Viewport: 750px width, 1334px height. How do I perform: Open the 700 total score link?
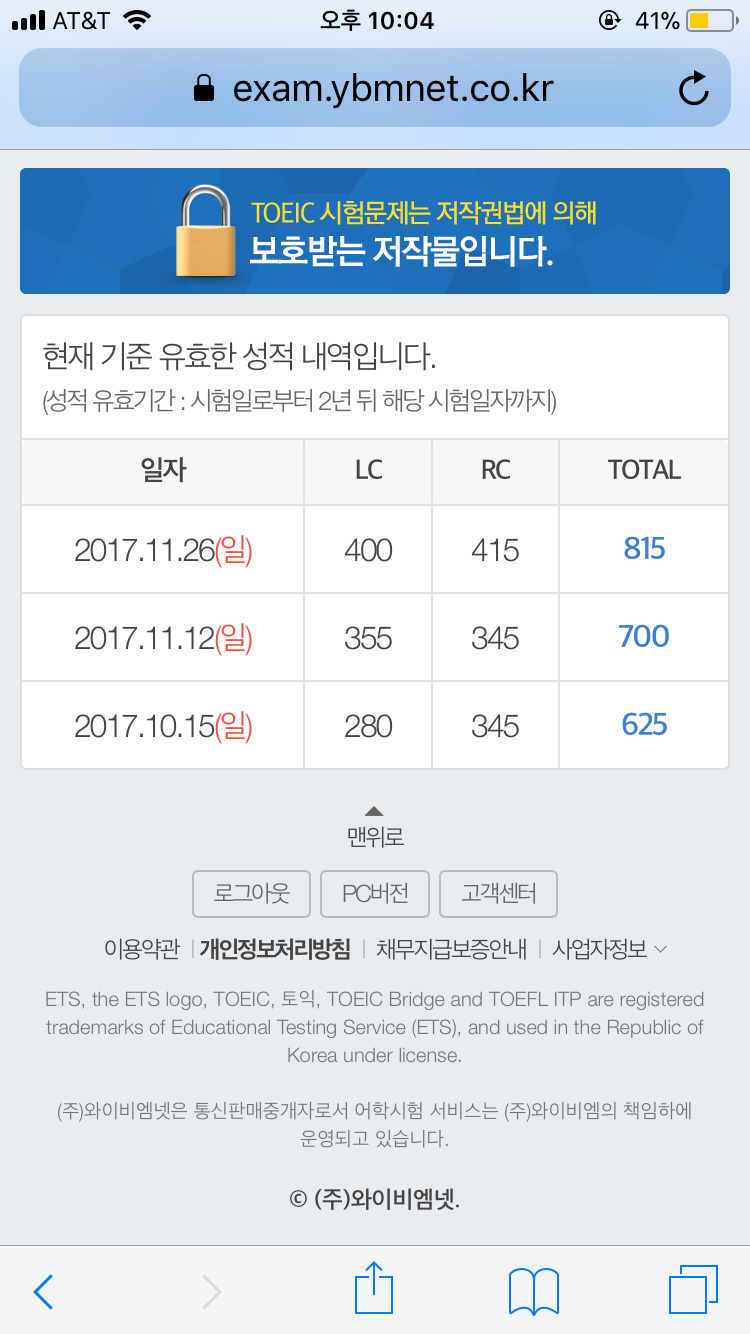click(x=644, y=637)
